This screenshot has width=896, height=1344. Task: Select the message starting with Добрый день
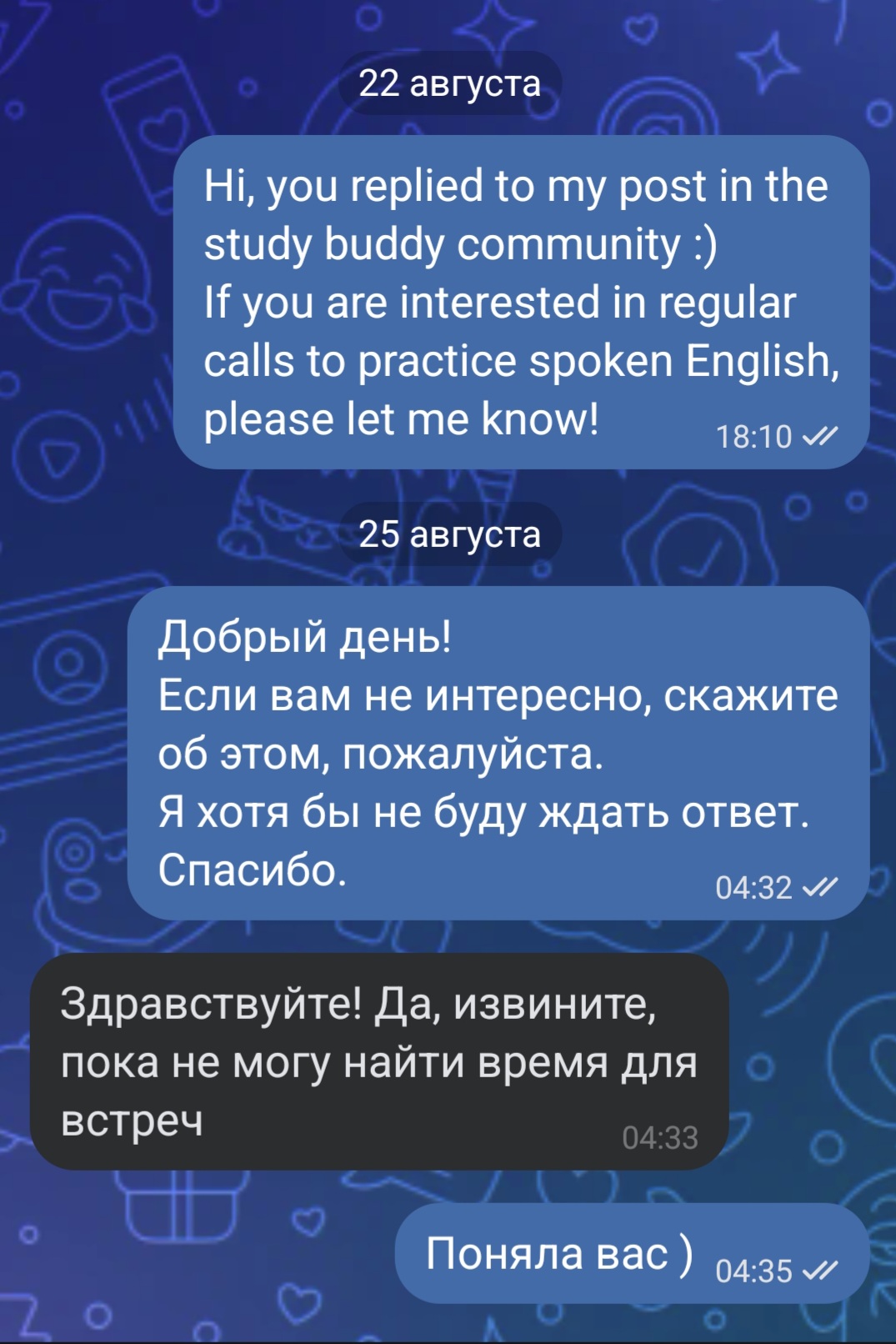[x=498, y=753]
